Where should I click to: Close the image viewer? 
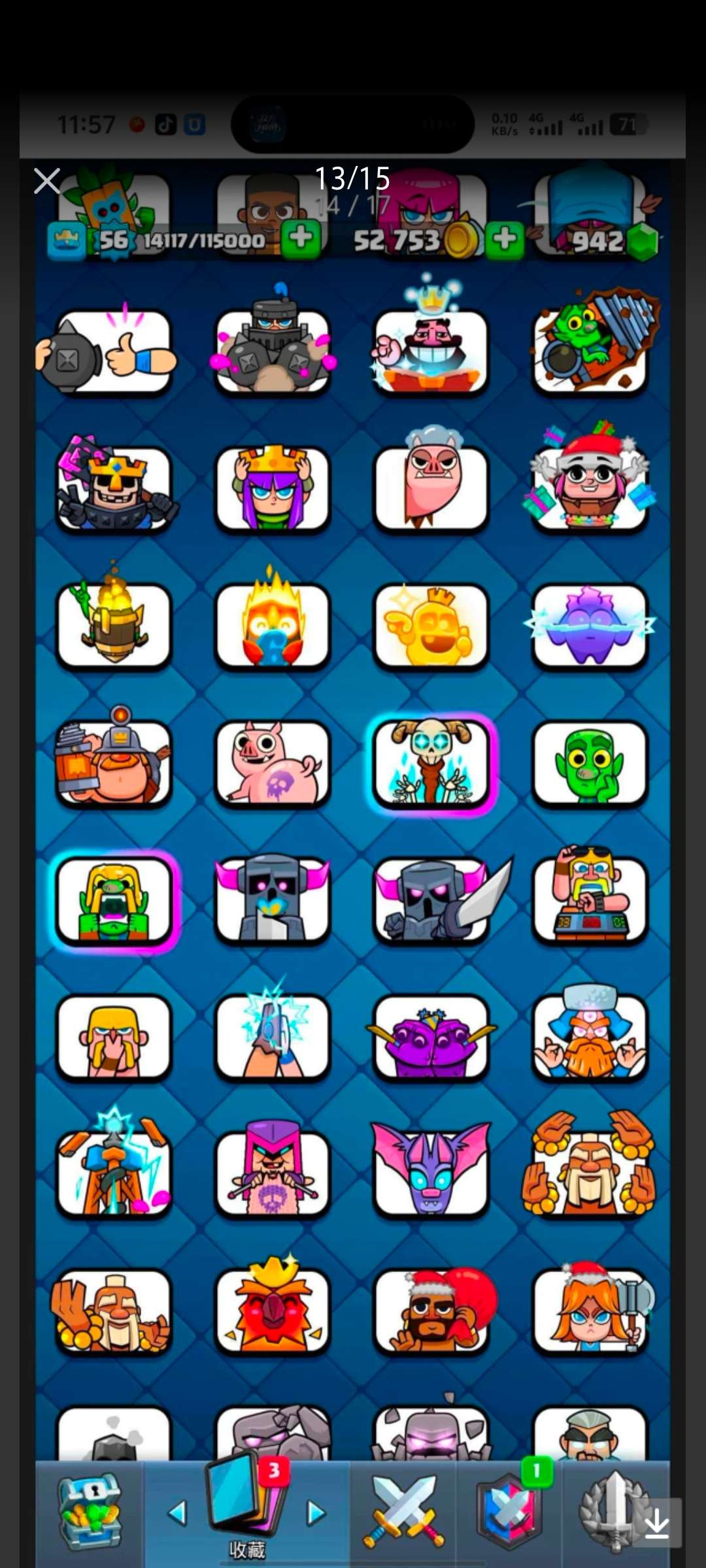[47, 181]
